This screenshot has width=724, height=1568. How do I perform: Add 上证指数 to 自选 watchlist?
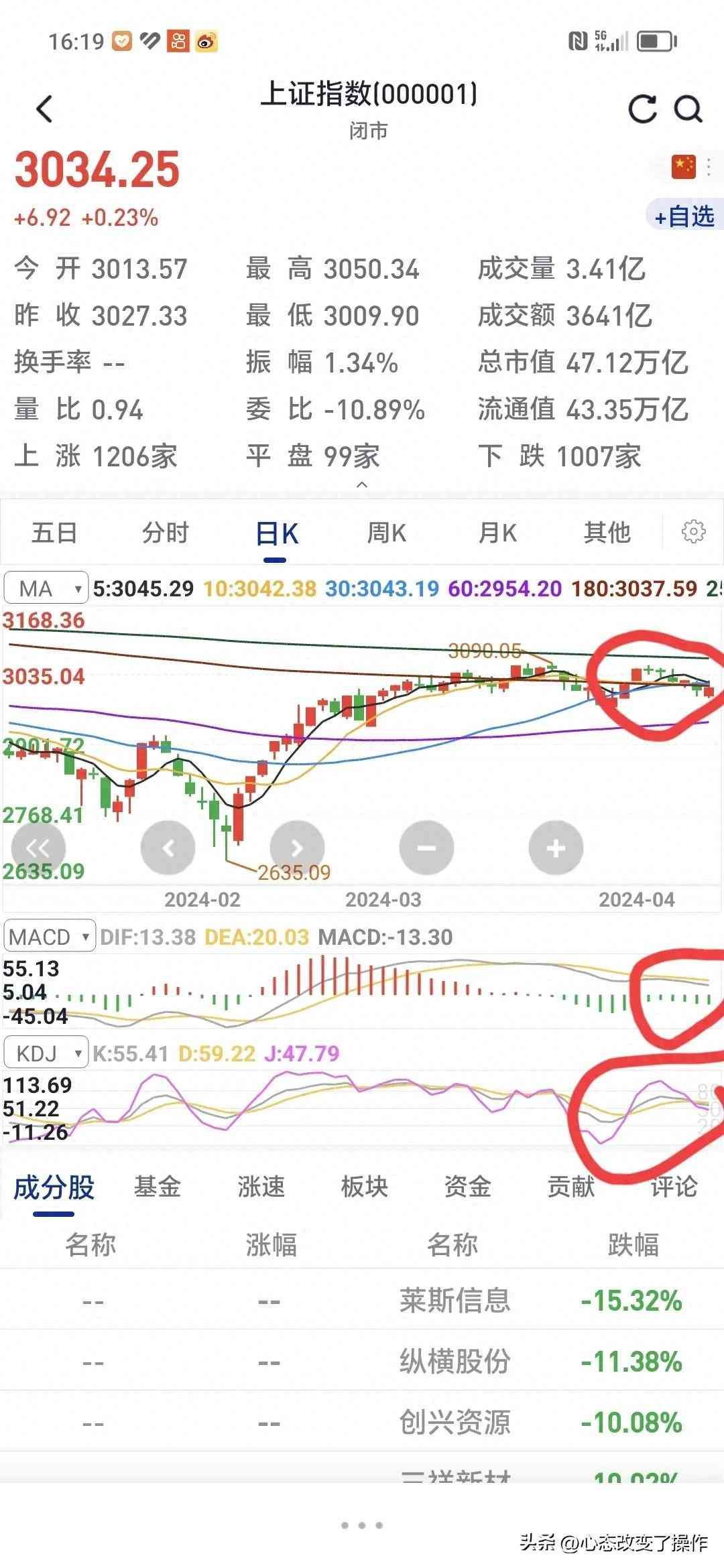684,217
